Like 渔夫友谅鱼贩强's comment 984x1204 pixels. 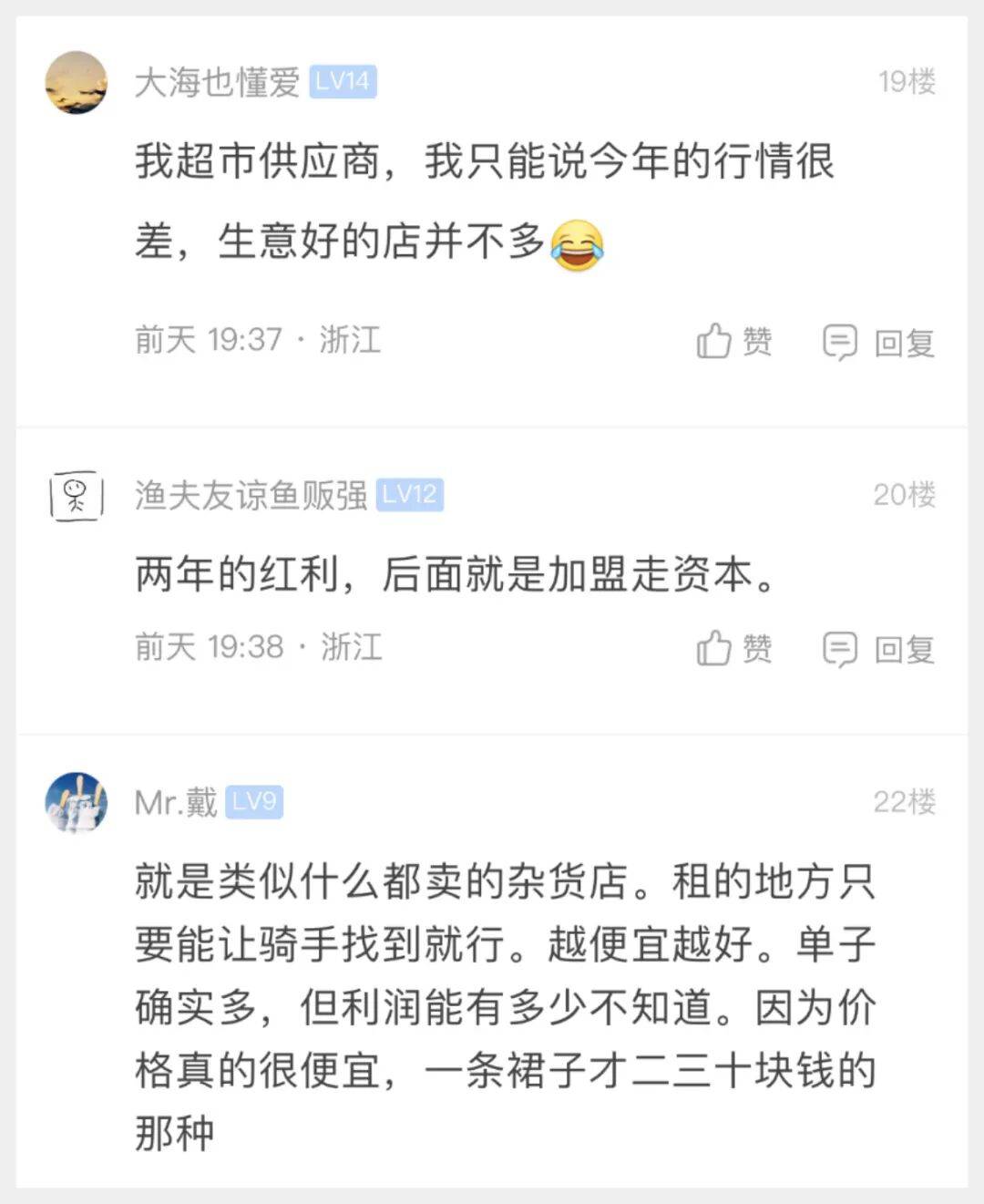coord(733,649)
